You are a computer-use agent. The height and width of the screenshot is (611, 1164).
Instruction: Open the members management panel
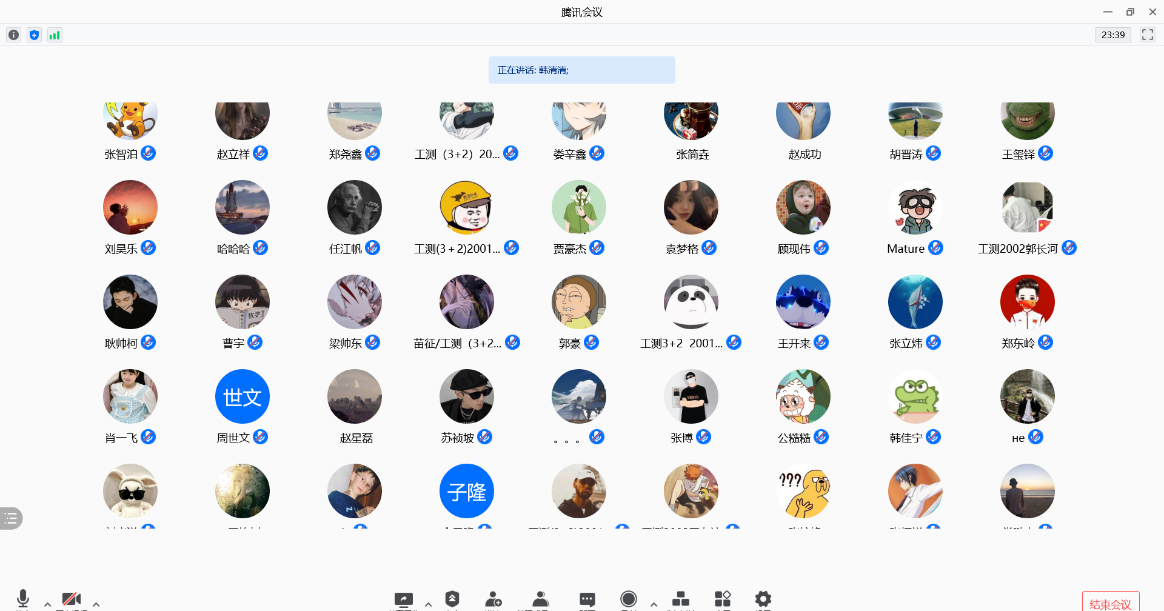click(x=540, y=599)
